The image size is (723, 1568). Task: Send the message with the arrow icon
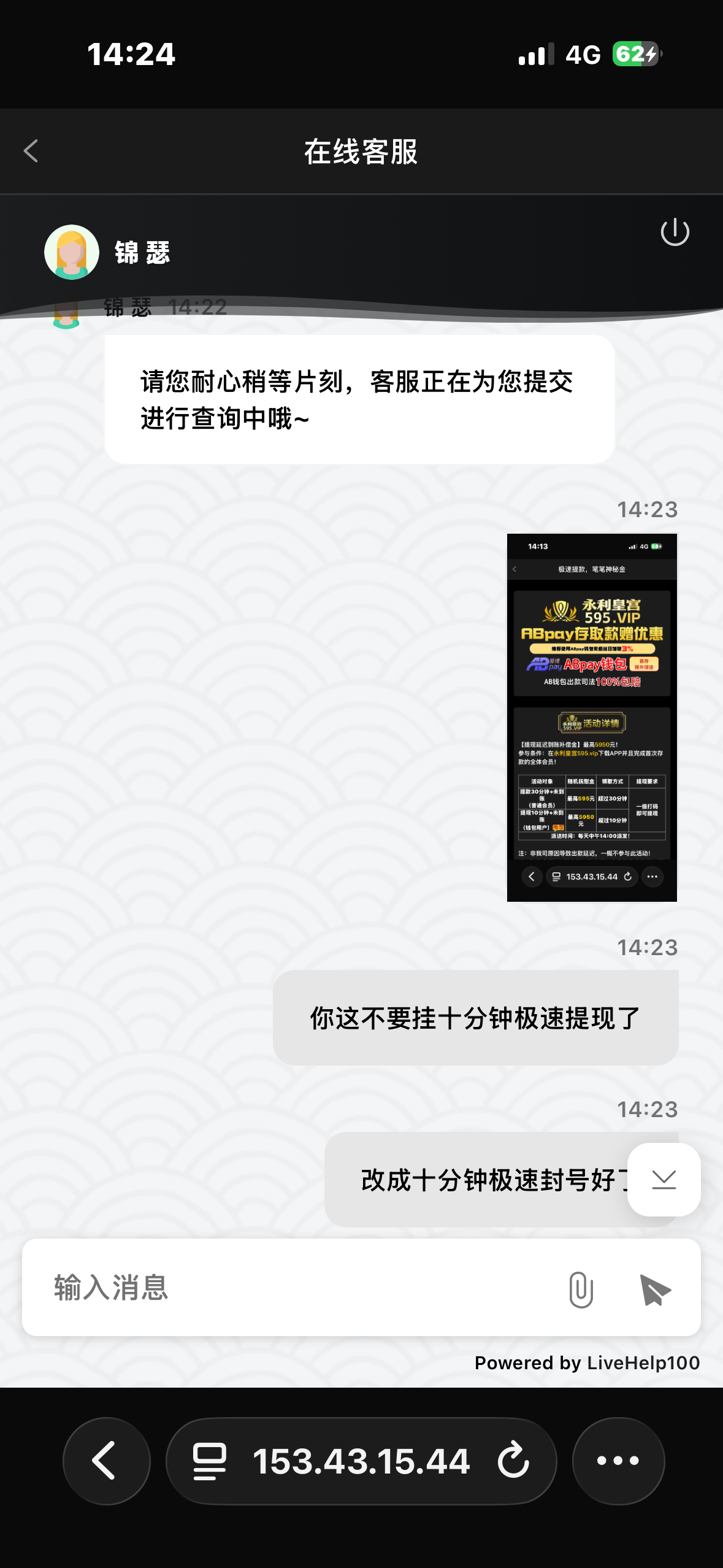point(655,1289)
